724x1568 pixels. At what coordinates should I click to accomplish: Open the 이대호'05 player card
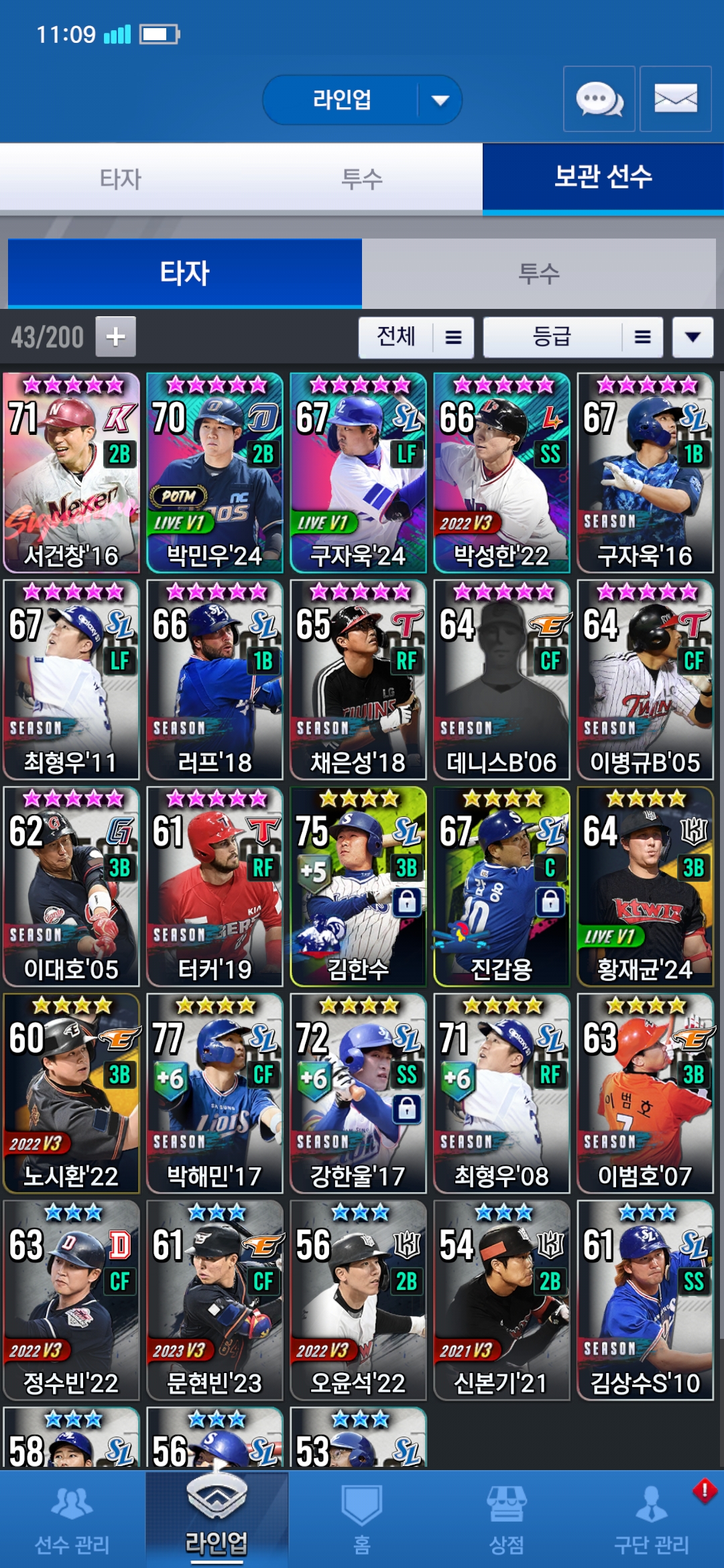coord(71,887)
